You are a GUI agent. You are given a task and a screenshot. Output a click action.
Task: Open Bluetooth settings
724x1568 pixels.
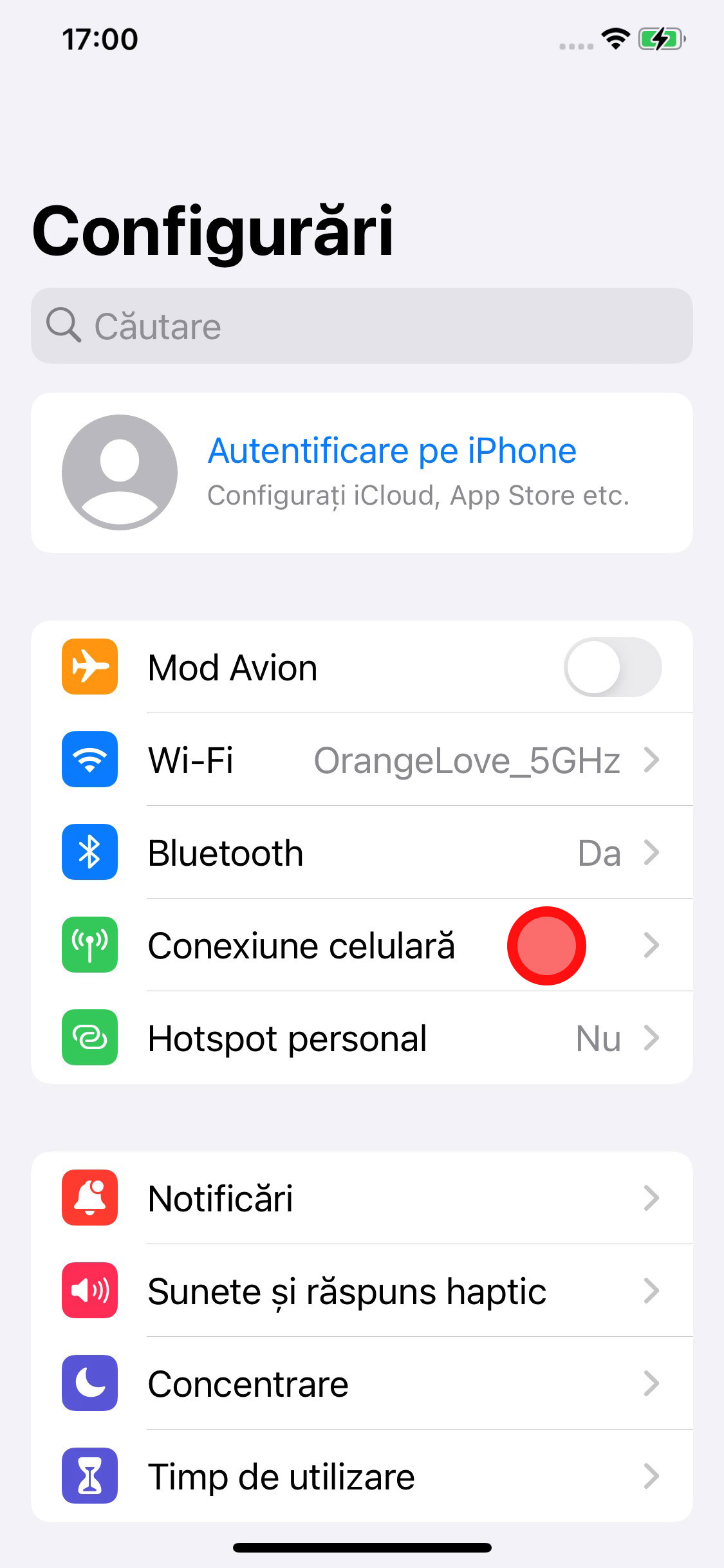coord(360,852)
